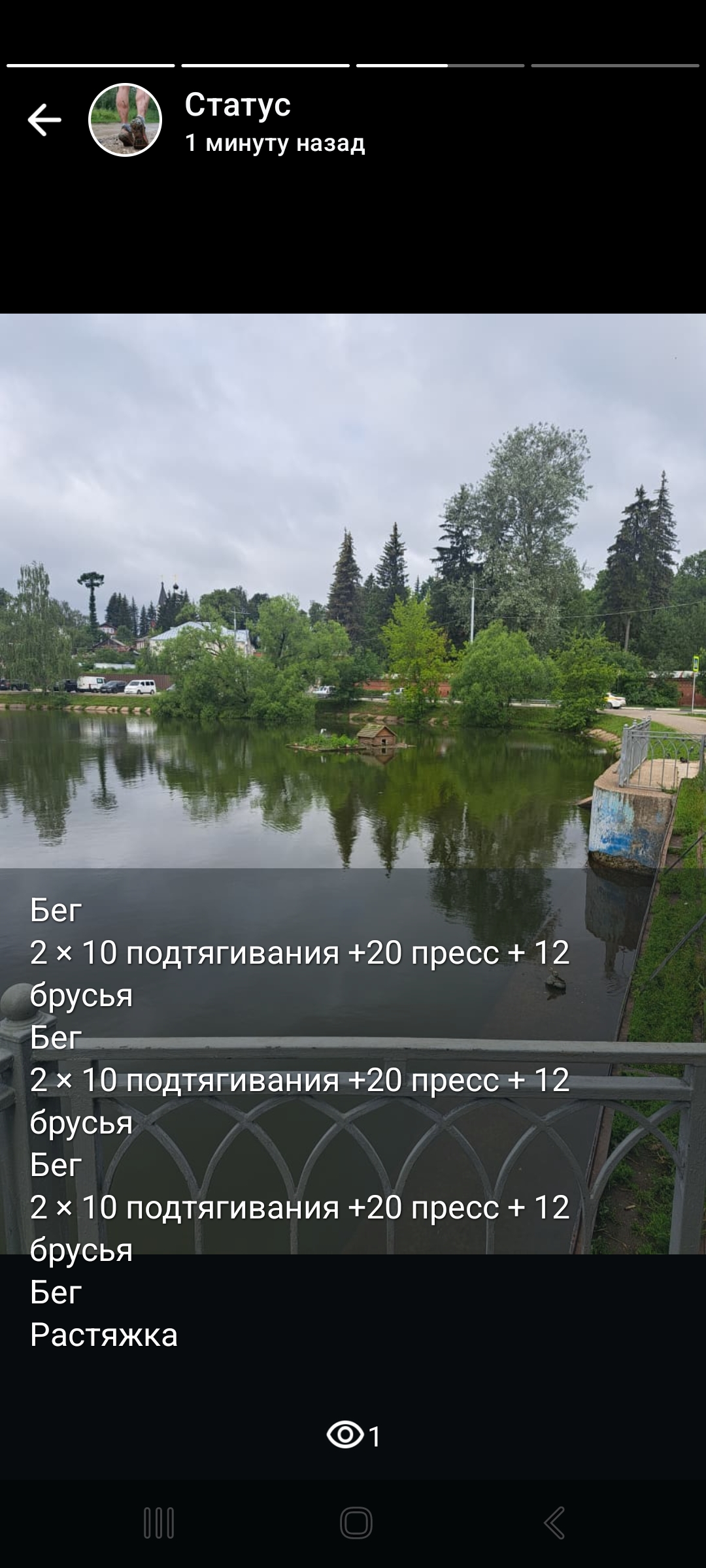View who has seen this status
Image resolution: width=706 pixels, height=1568 pixels.
tap(353, 1435)
